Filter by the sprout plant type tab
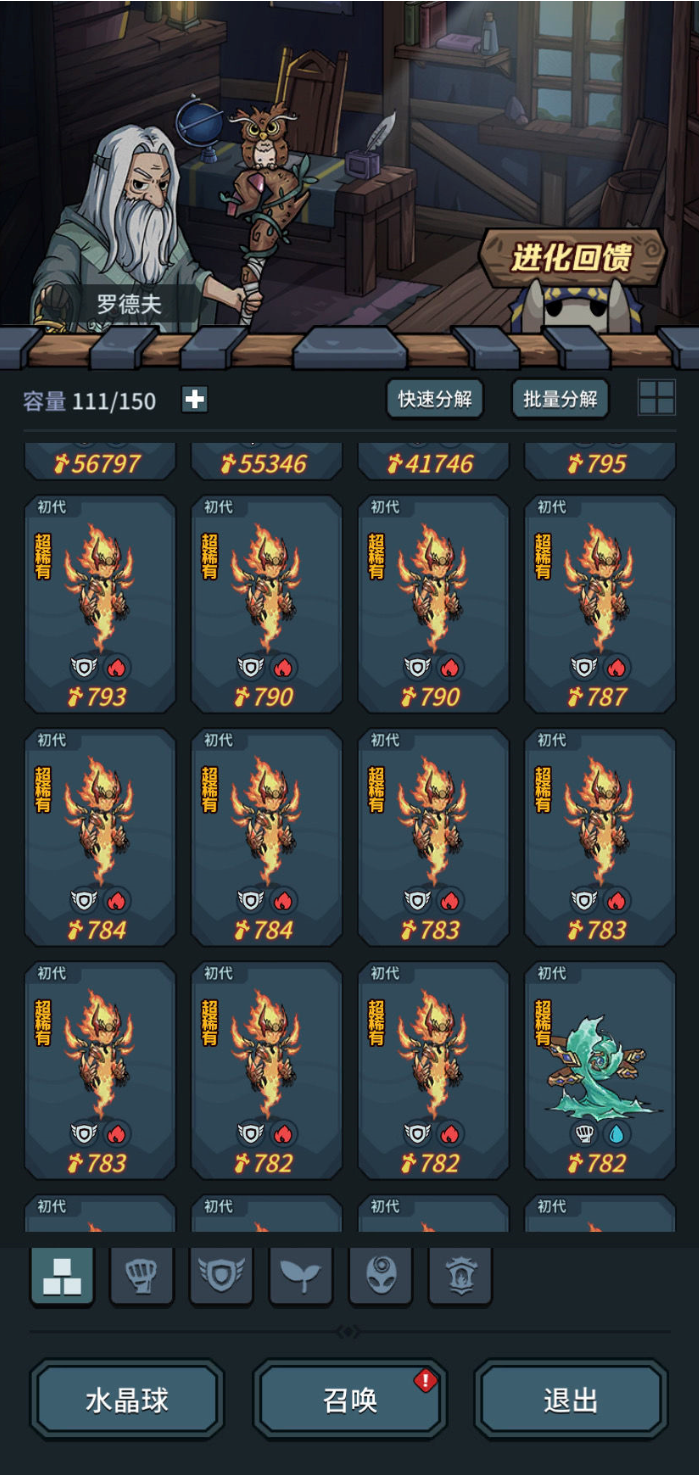Viewport: 699px width, 1475px height. click(x=301, y=1276)
